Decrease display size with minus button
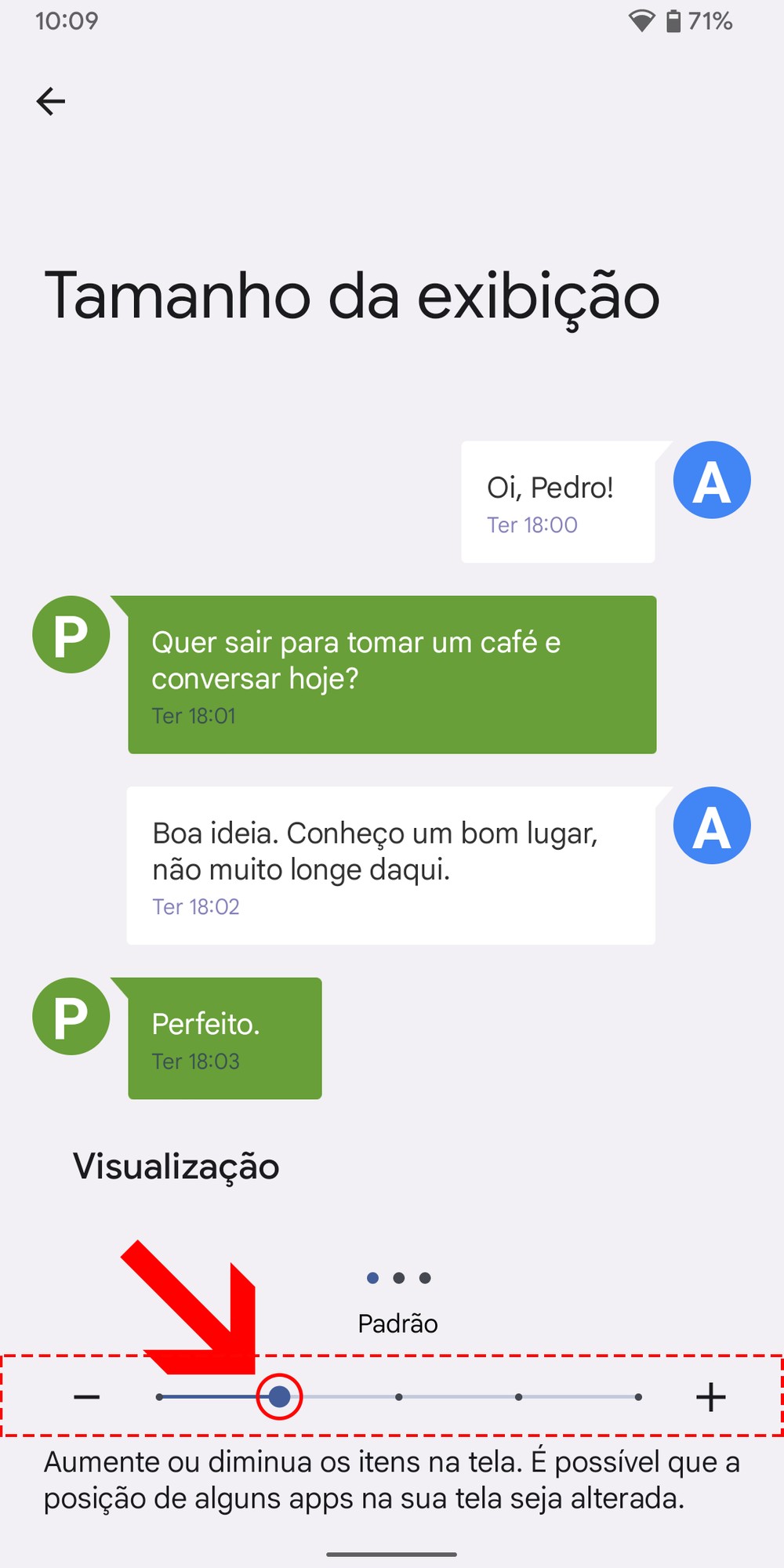Screen dimensions: 784x1568 (x=87, y=1396)
